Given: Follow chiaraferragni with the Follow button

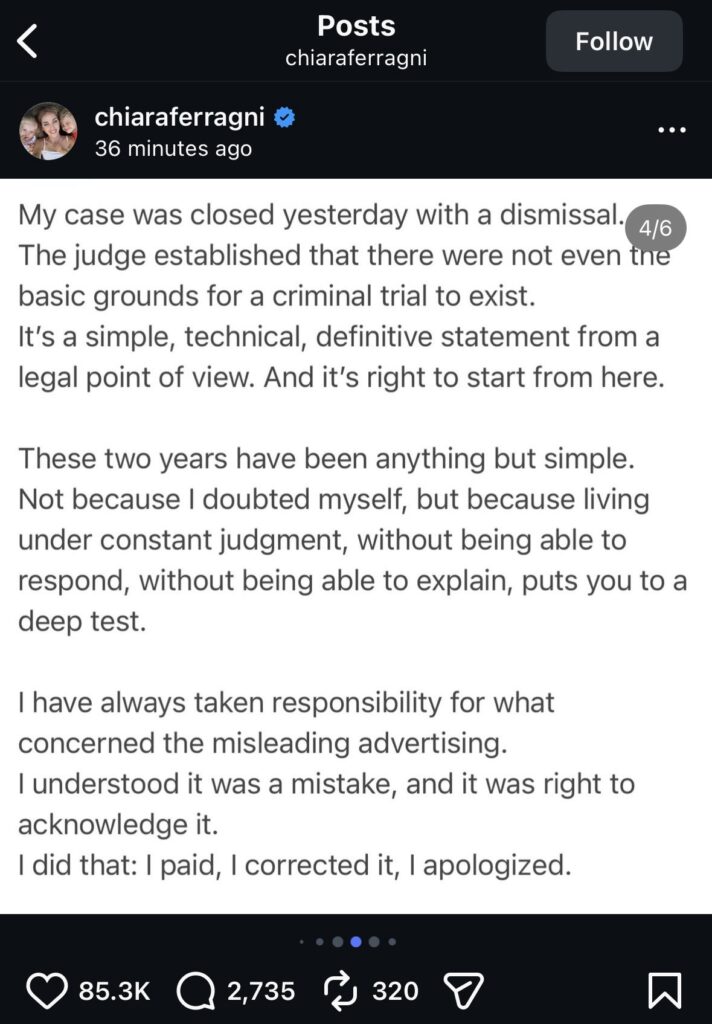Looking at the screenshot, I should click(613, 42).
